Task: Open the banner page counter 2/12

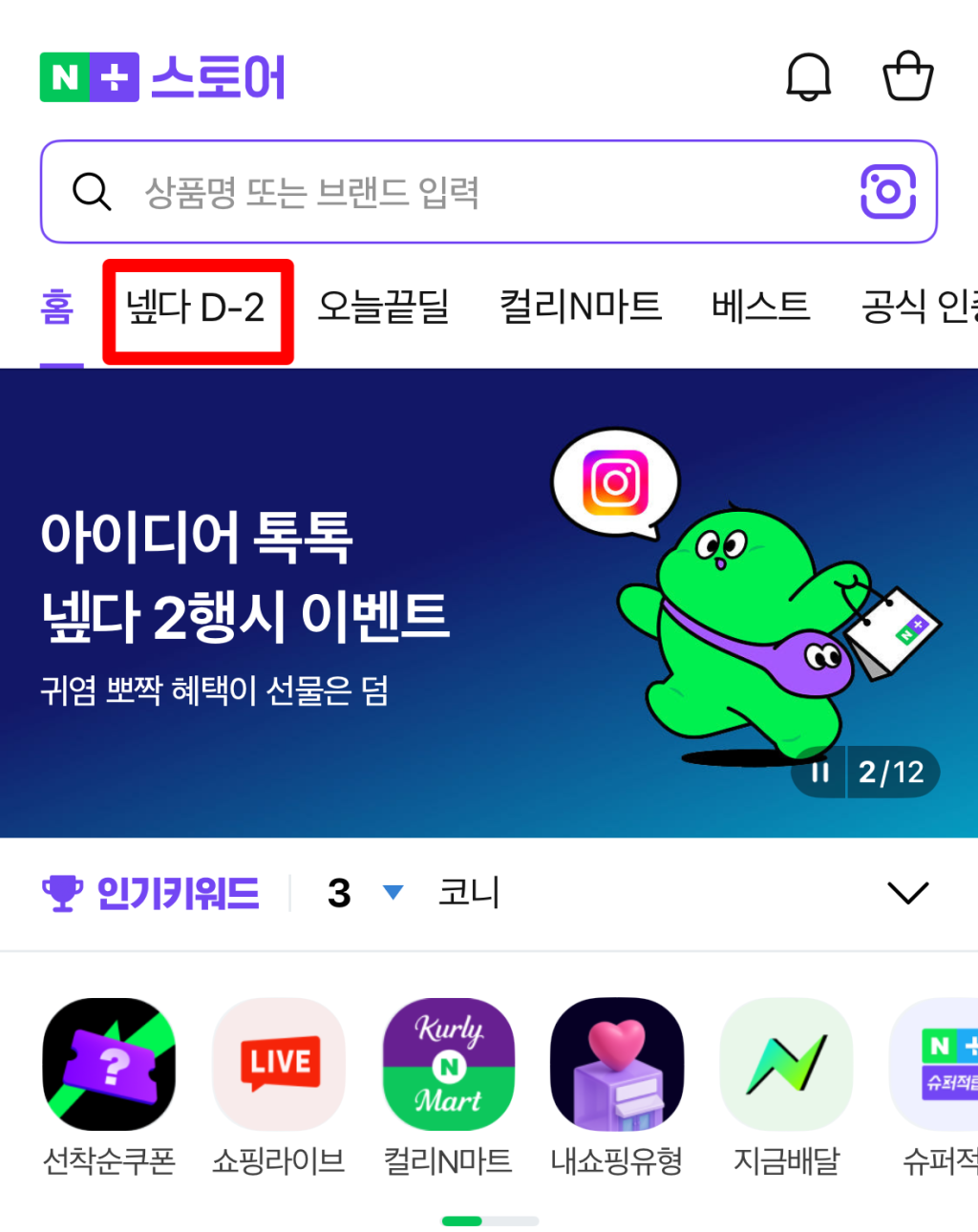Action: (891, 772)
